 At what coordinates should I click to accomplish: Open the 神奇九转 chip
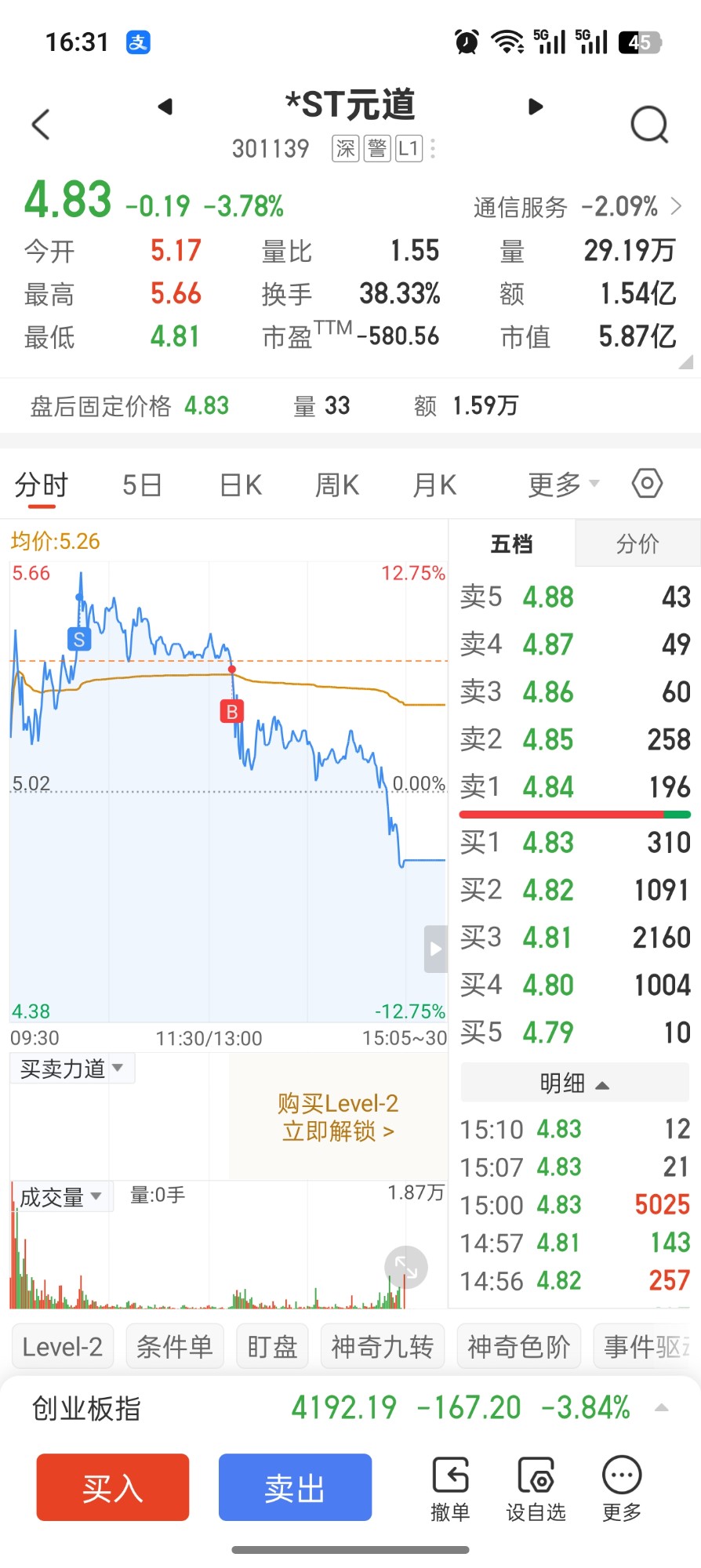383,1347
